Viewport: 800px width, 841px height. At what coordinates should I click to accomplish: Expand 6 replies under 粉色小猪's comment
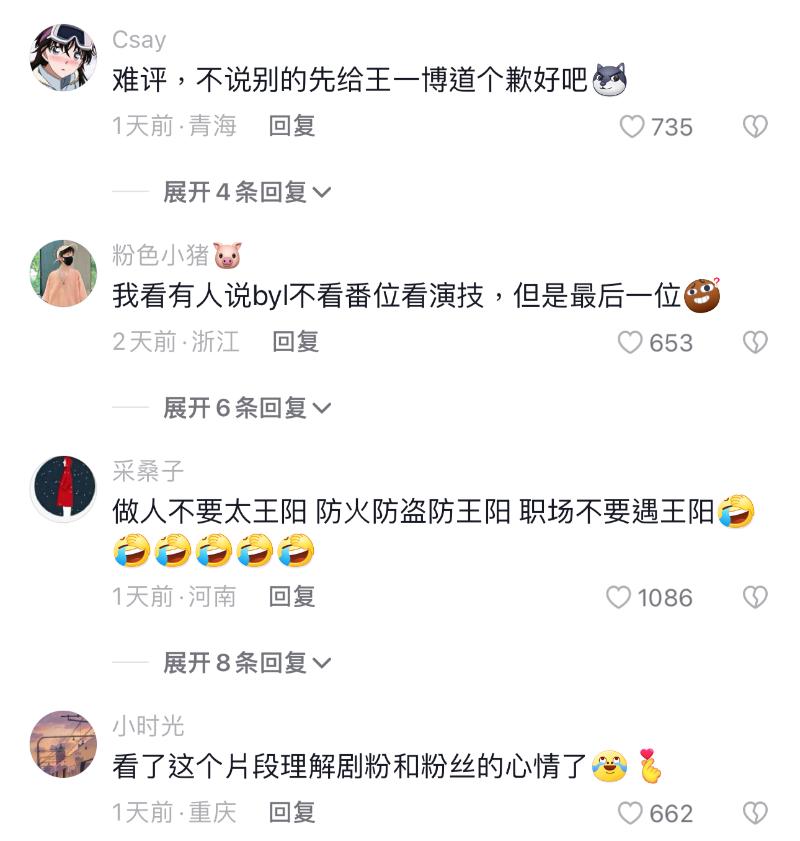[246, 408]
